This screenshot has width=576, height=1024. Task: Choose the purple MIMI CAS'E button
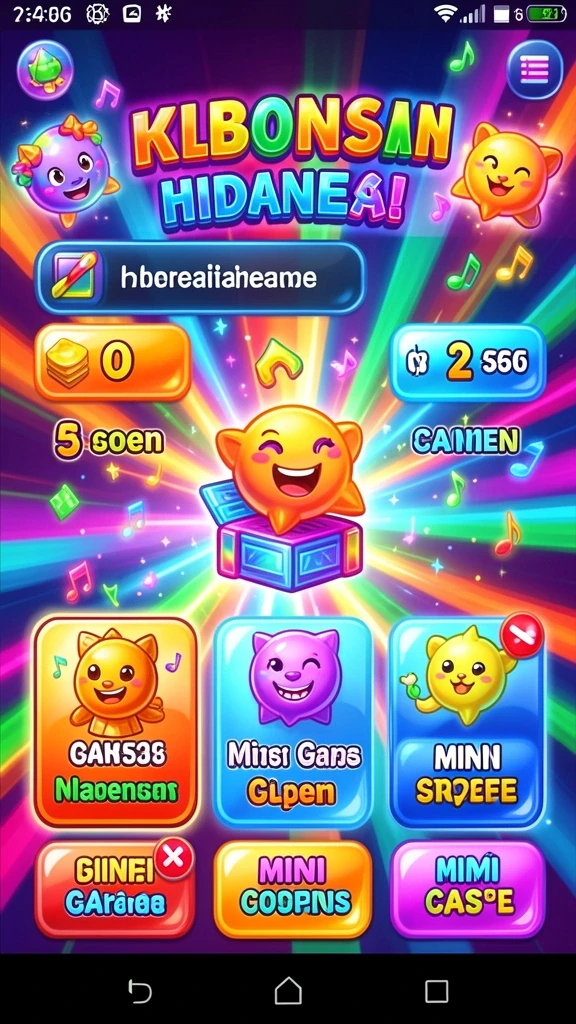point(468,888)
